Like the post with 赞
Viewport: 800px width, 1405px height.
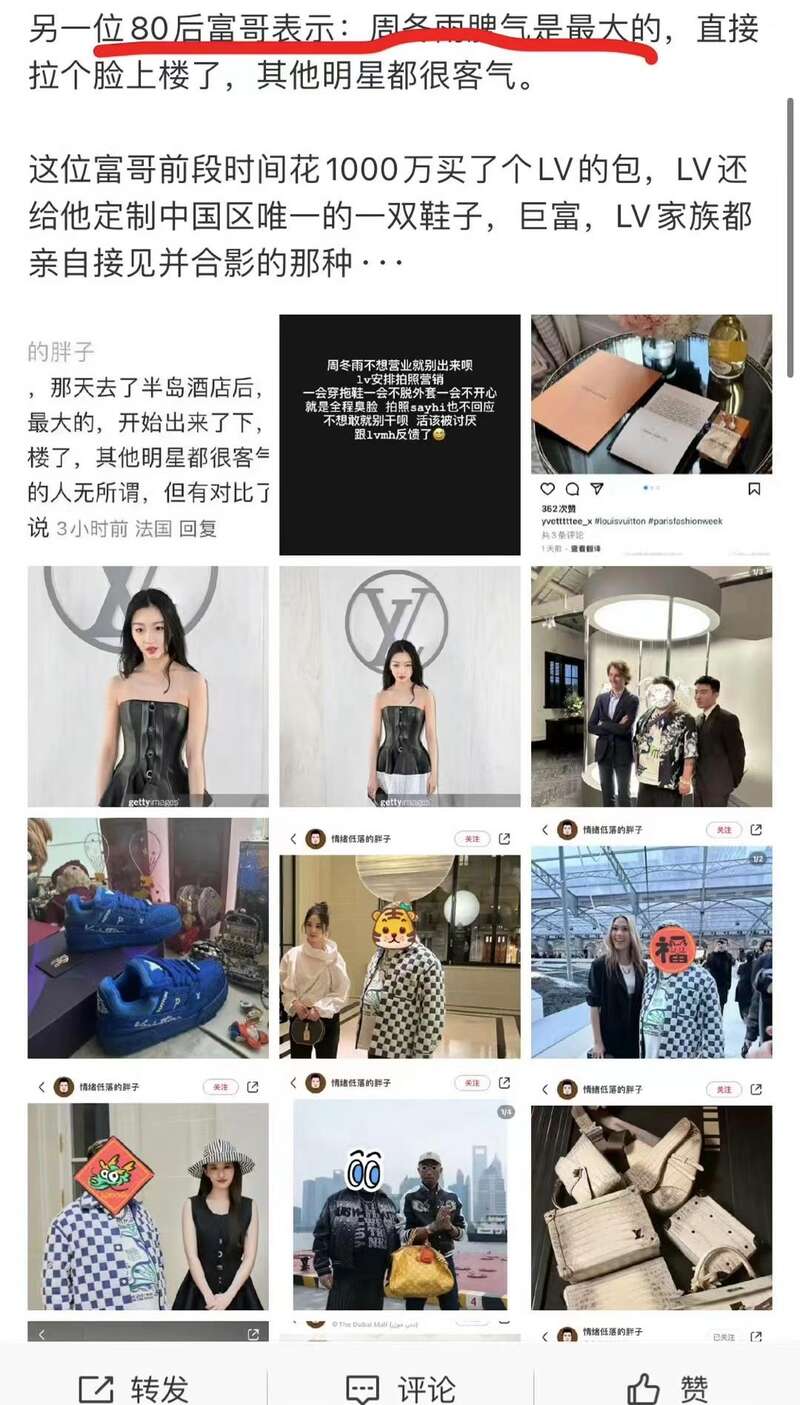[x=667, y=1386]
